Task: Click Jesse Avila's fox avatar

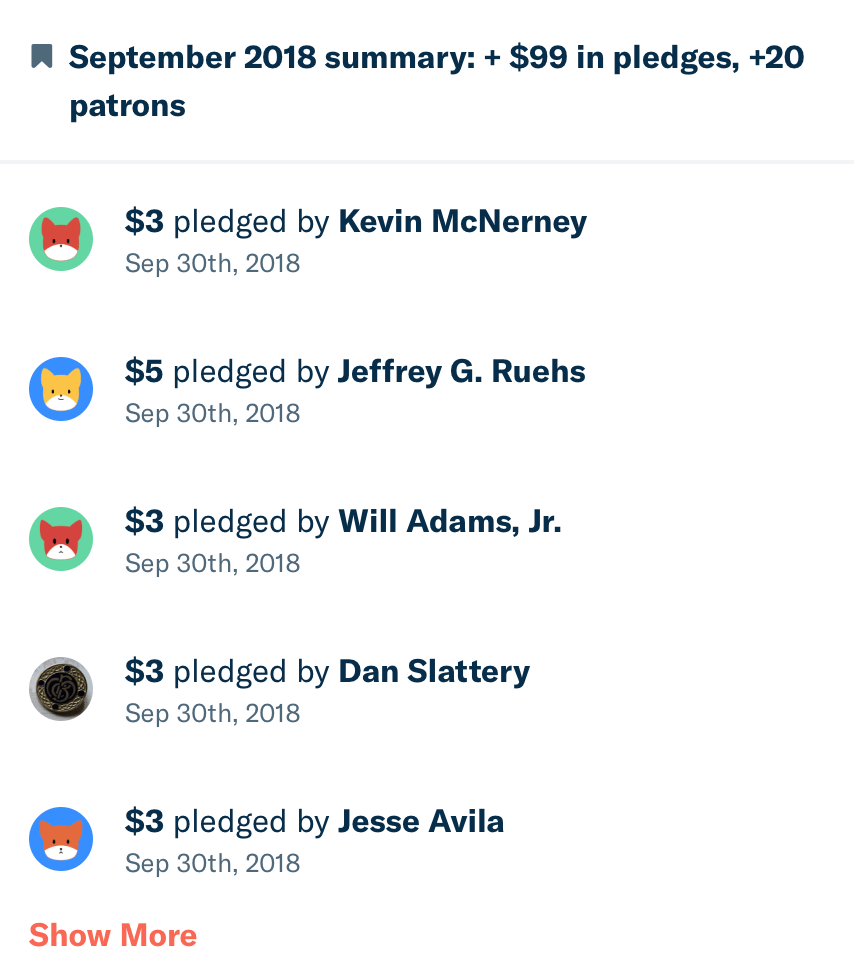Action: click(60, 839)
